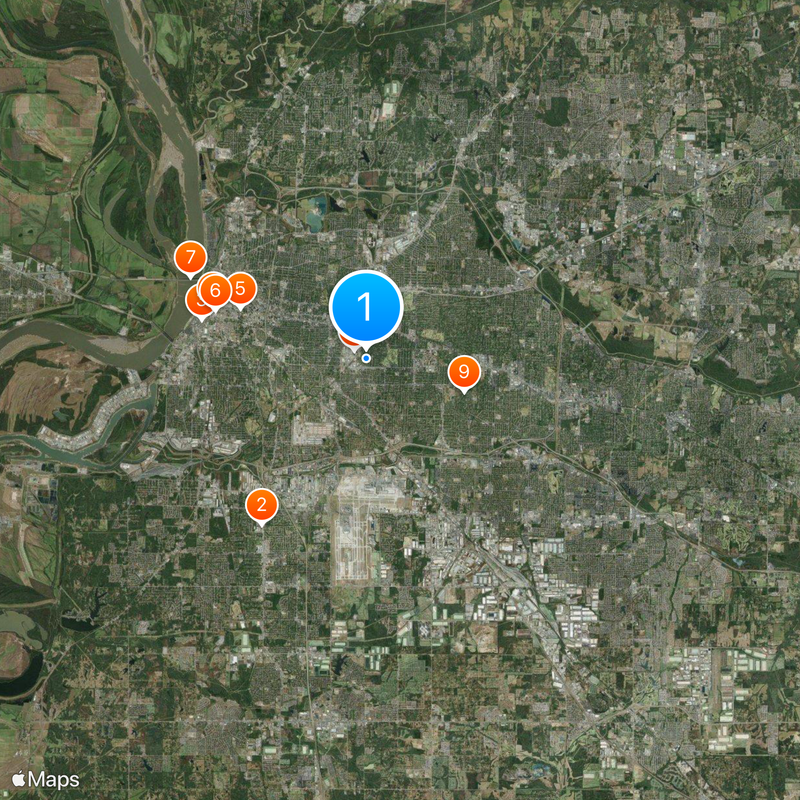Tap the orange pin numbered 9
Image resolution: width=800 pixels, height=800 pixels.
tap(463, 372)
